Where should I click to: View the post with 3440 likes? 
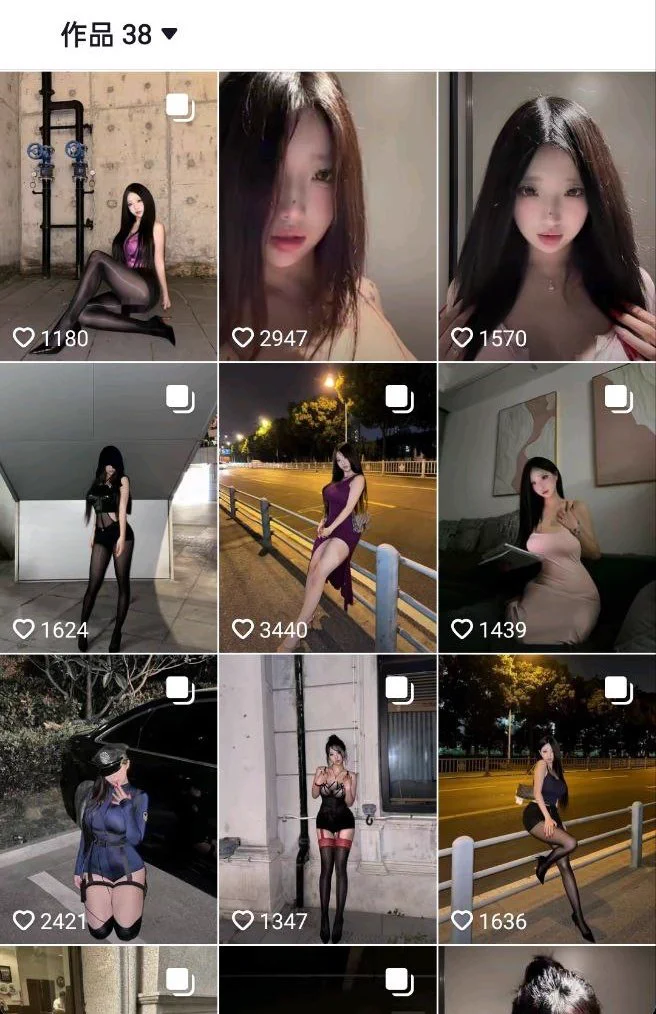pyautogui.click(x=327, y=507)
